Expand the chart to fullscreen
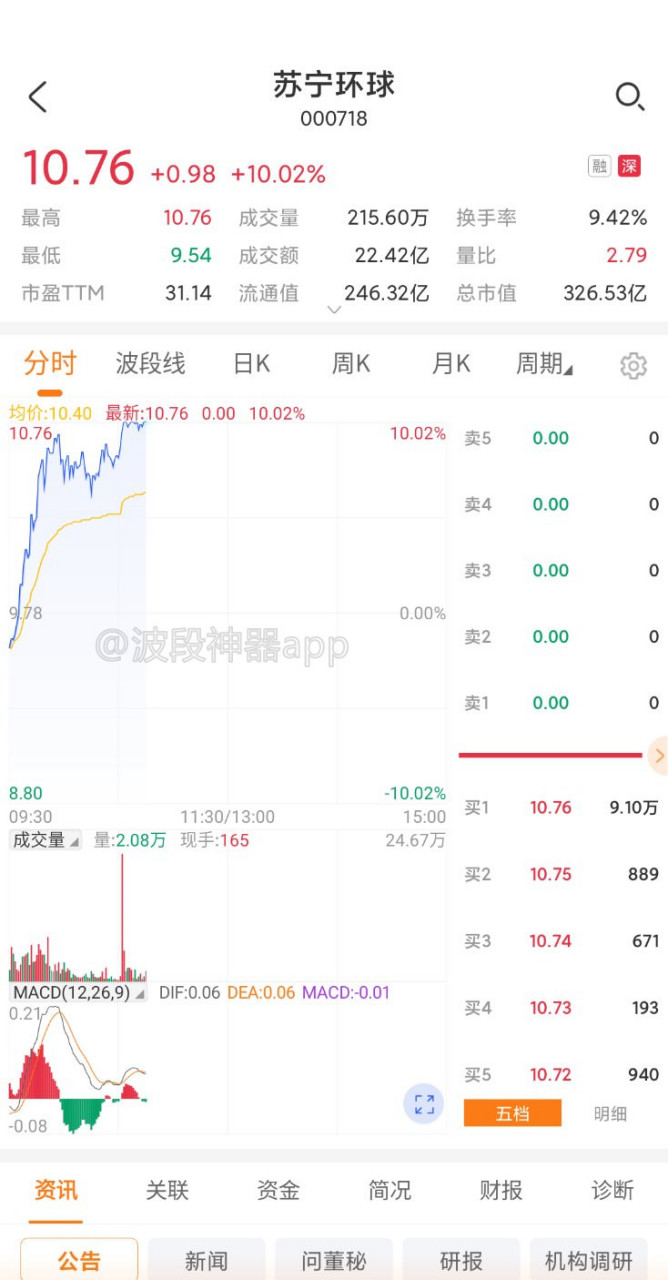This screenshot has width=668, height=1280. (424, 1104)
